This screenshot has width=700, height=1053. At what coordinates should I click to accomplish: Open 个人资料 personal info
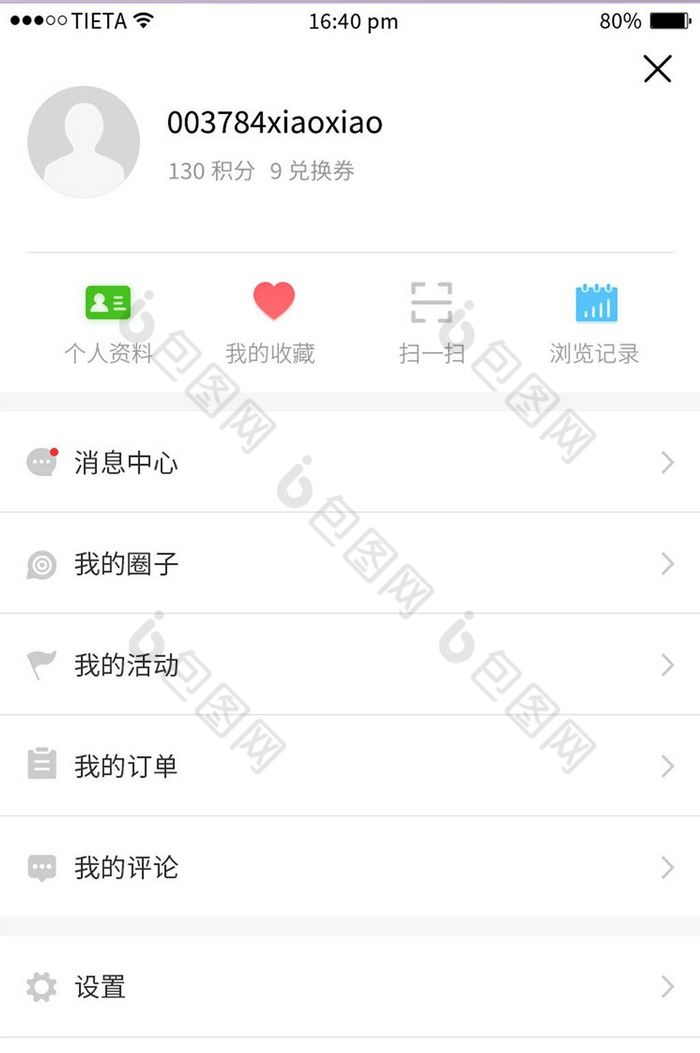point(108,323)
